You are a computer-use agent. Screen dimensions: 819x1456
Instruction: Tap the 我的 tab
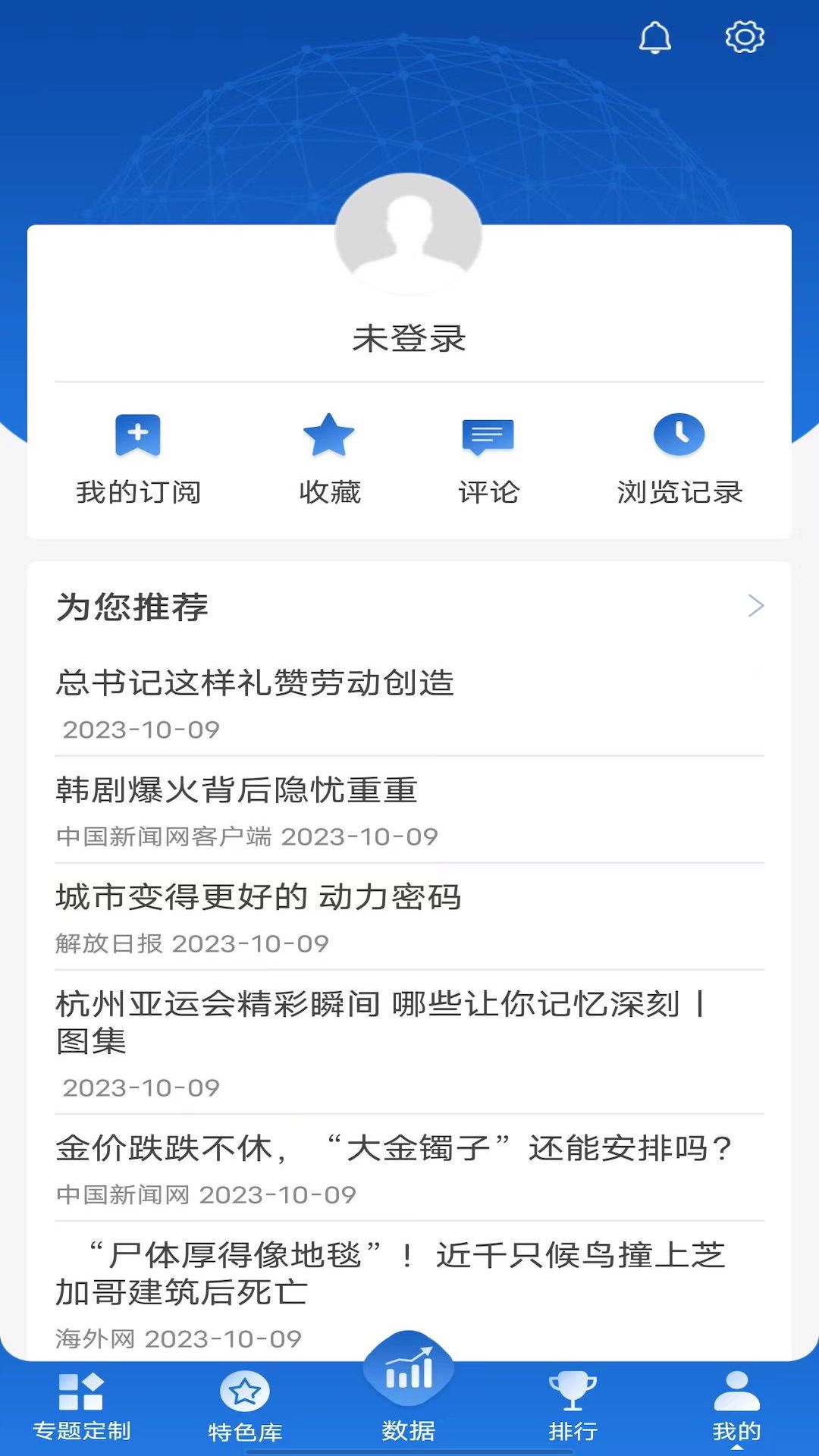pyautogui.click(x=736, y=1407)
